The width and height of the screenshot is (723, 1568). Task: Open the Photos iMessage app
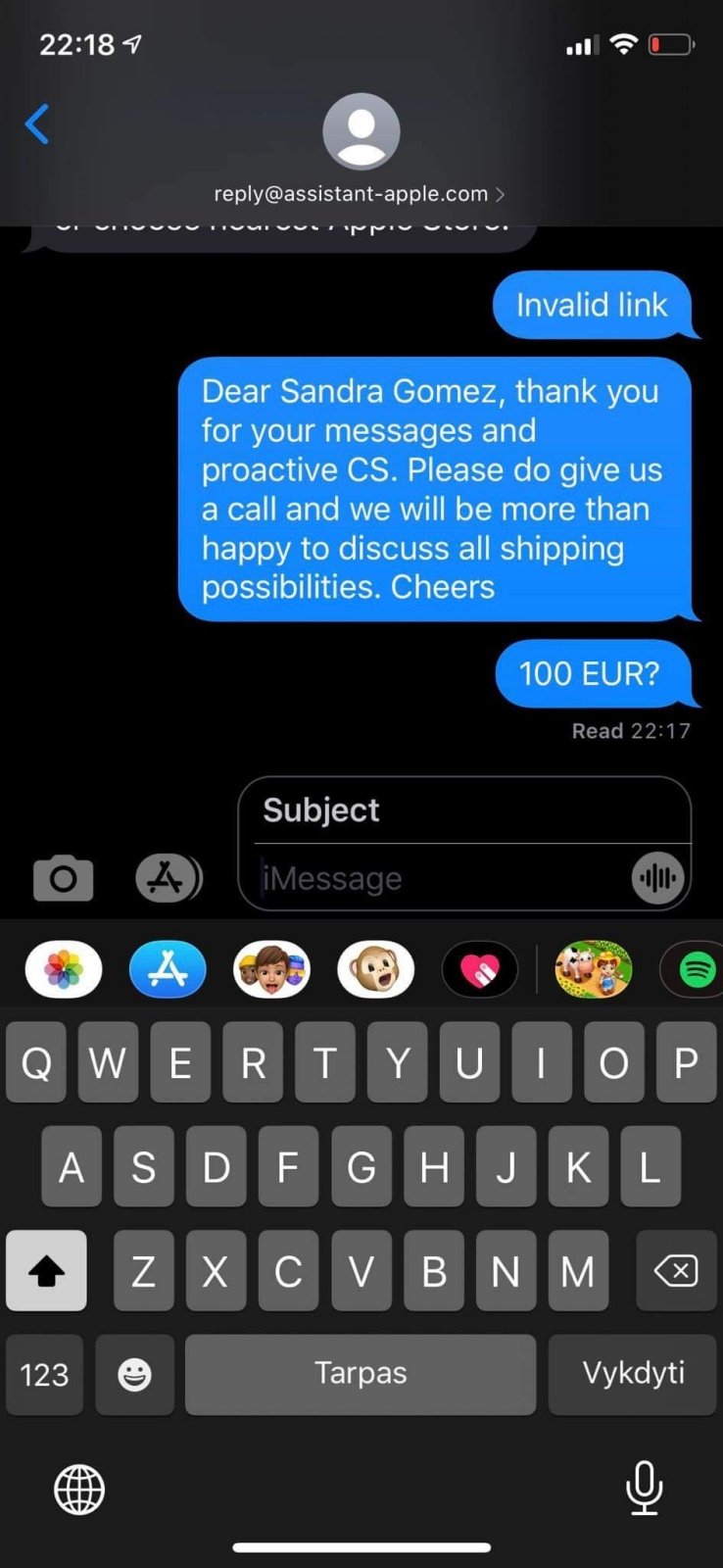pos(64,970)
